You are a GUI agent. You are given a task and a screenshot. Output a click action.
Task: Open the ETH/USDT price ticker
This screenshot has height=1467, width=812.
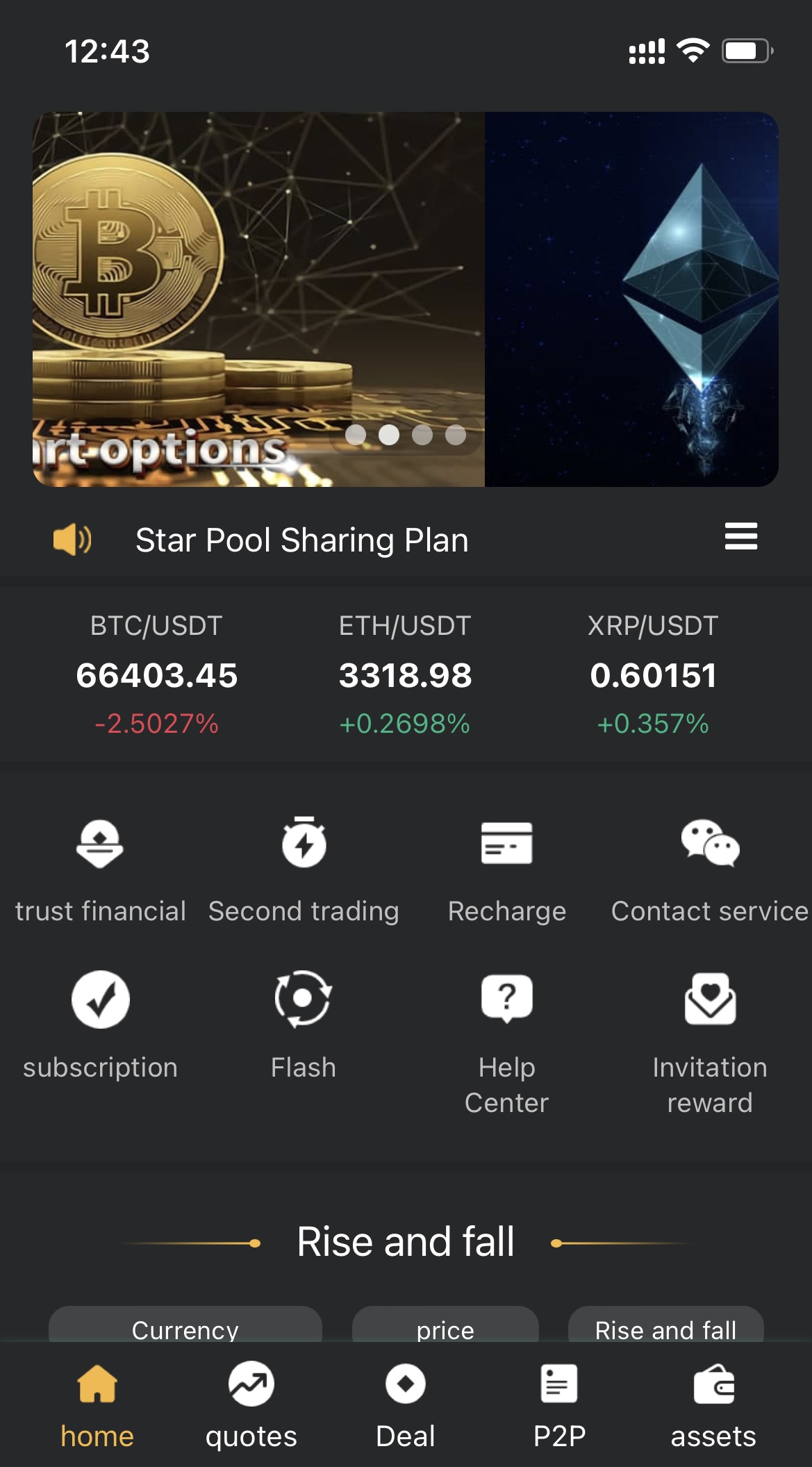pyautogui.click(x=405, y=674)
